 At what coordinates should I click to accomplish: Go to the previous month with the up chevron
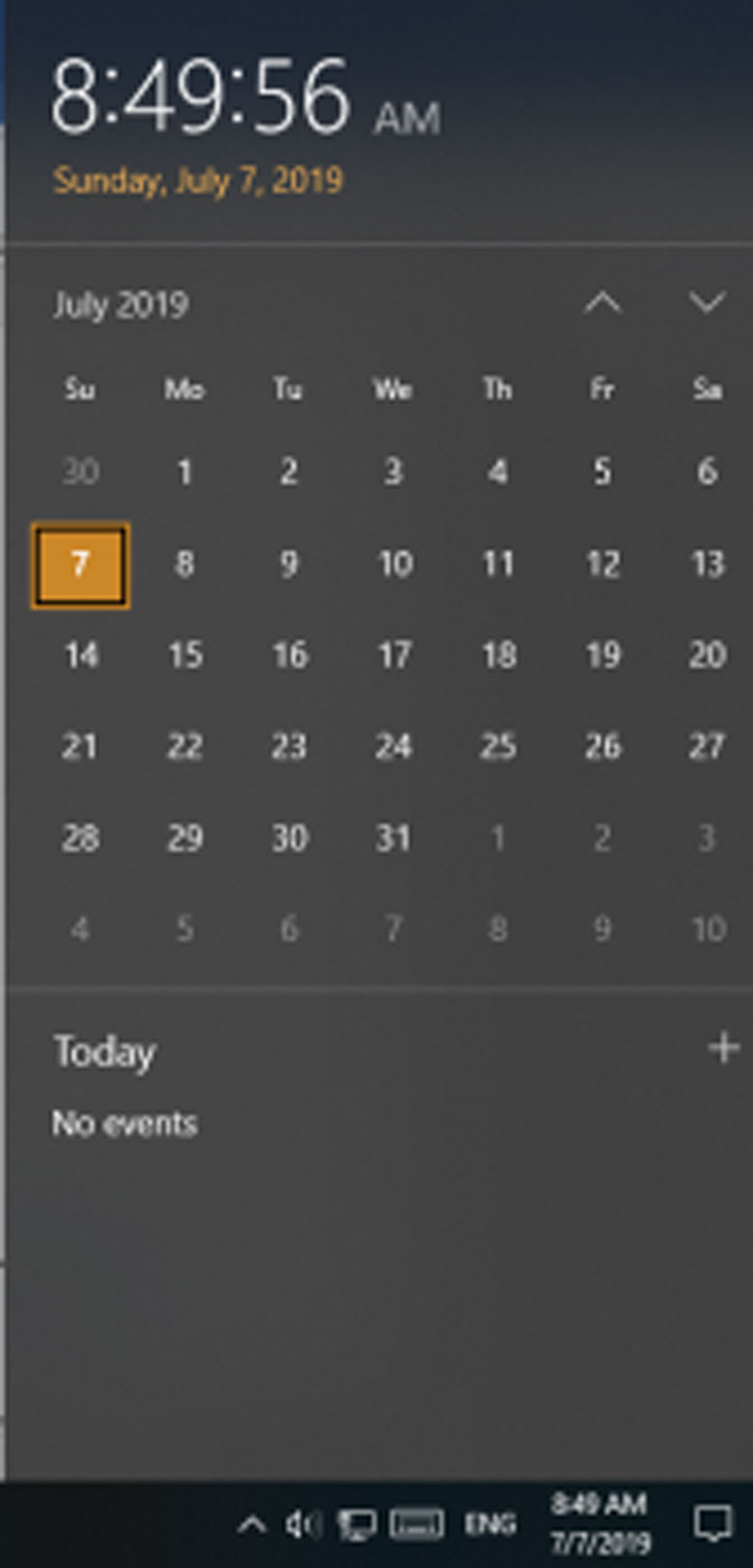pyautogui.click(x=602, y=304)
